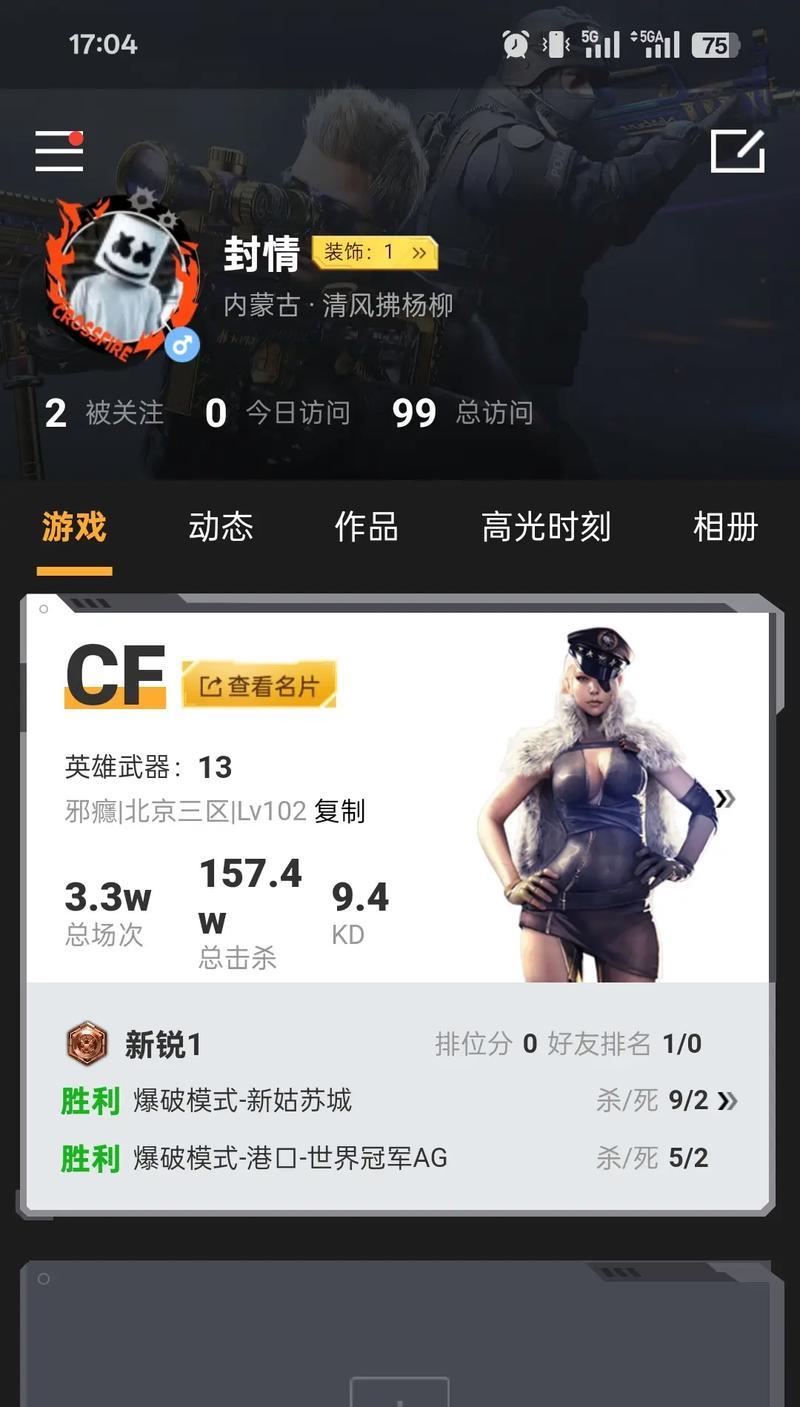This screenshot has width=800, height=1407.
Task: Tap the arrow beside the character image
Action: click(726, 798)
